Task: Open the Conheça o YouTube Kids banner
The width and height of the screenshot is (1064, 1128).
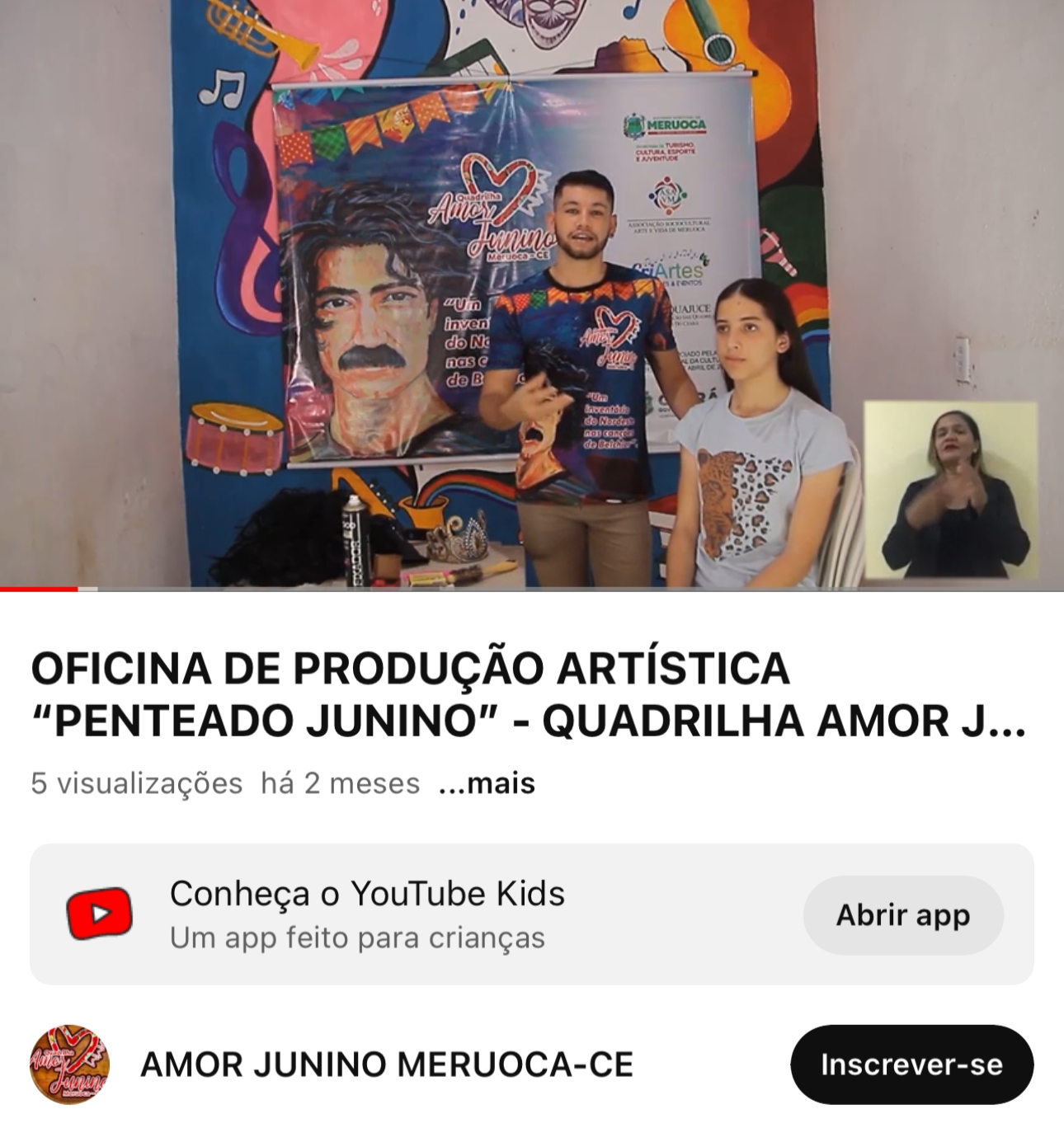Action: [367, 914]
